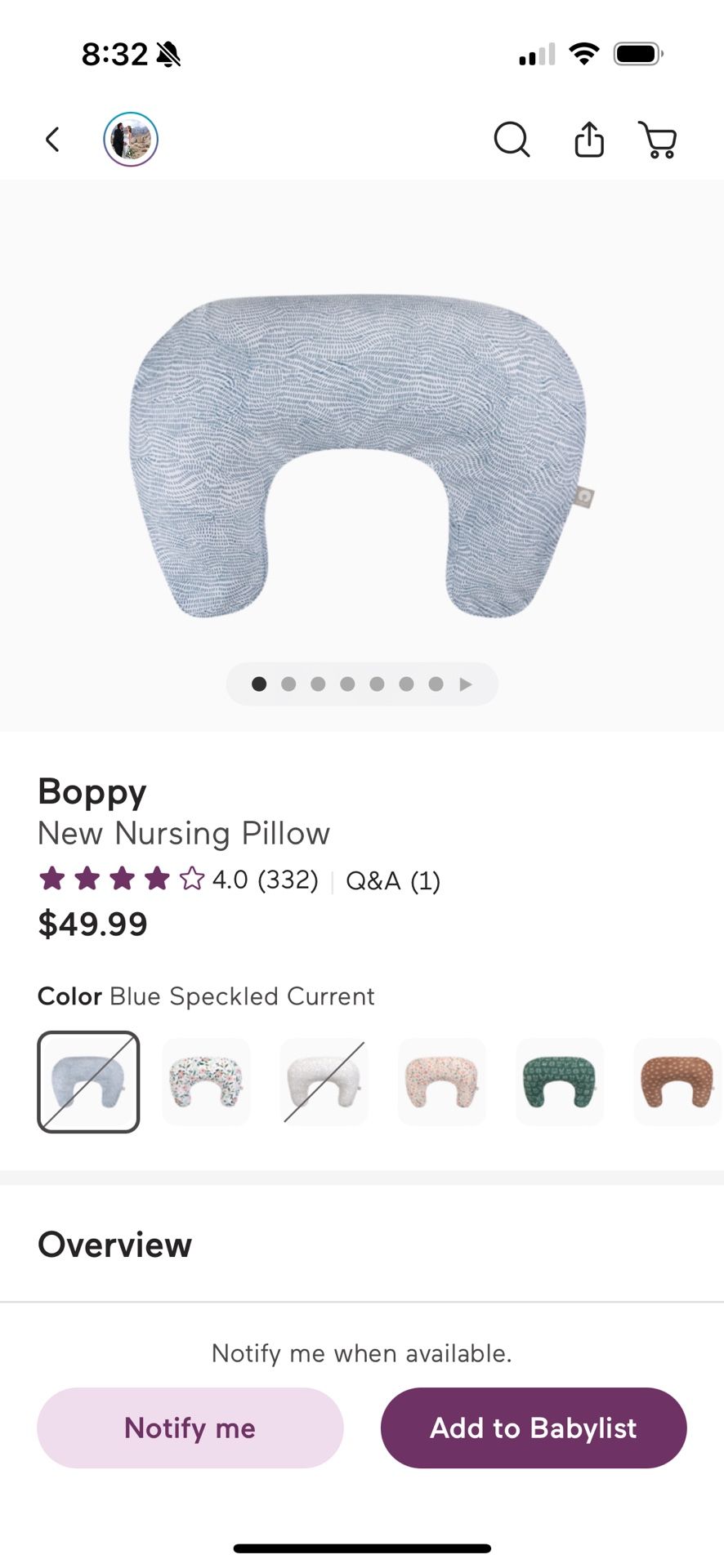Open the 4.0 (332) star reviews
Image resolution: width=724 pixels, height=1568 pixels.
click(178, 880)
